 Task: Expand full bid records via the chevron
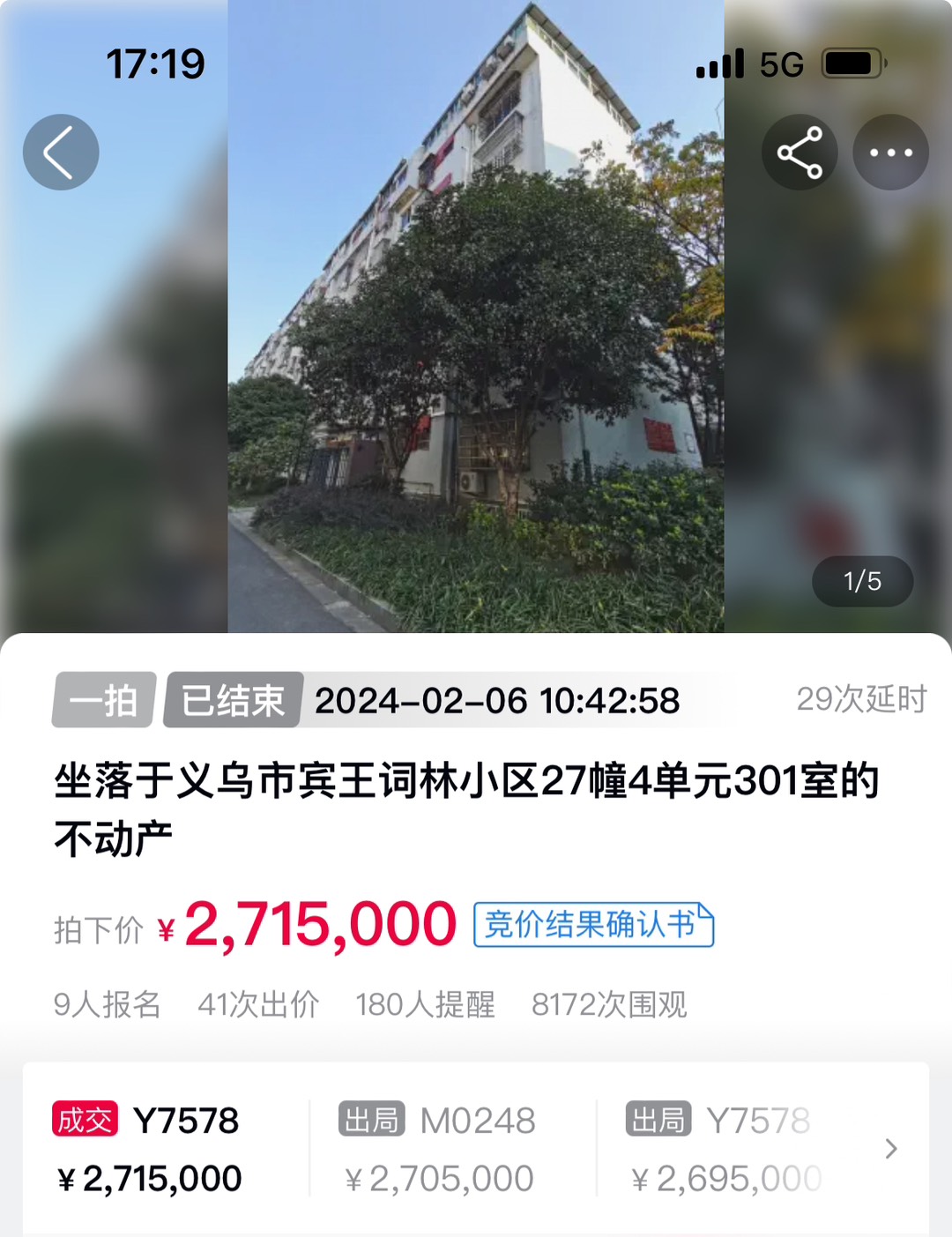(x=890, y=1149)
